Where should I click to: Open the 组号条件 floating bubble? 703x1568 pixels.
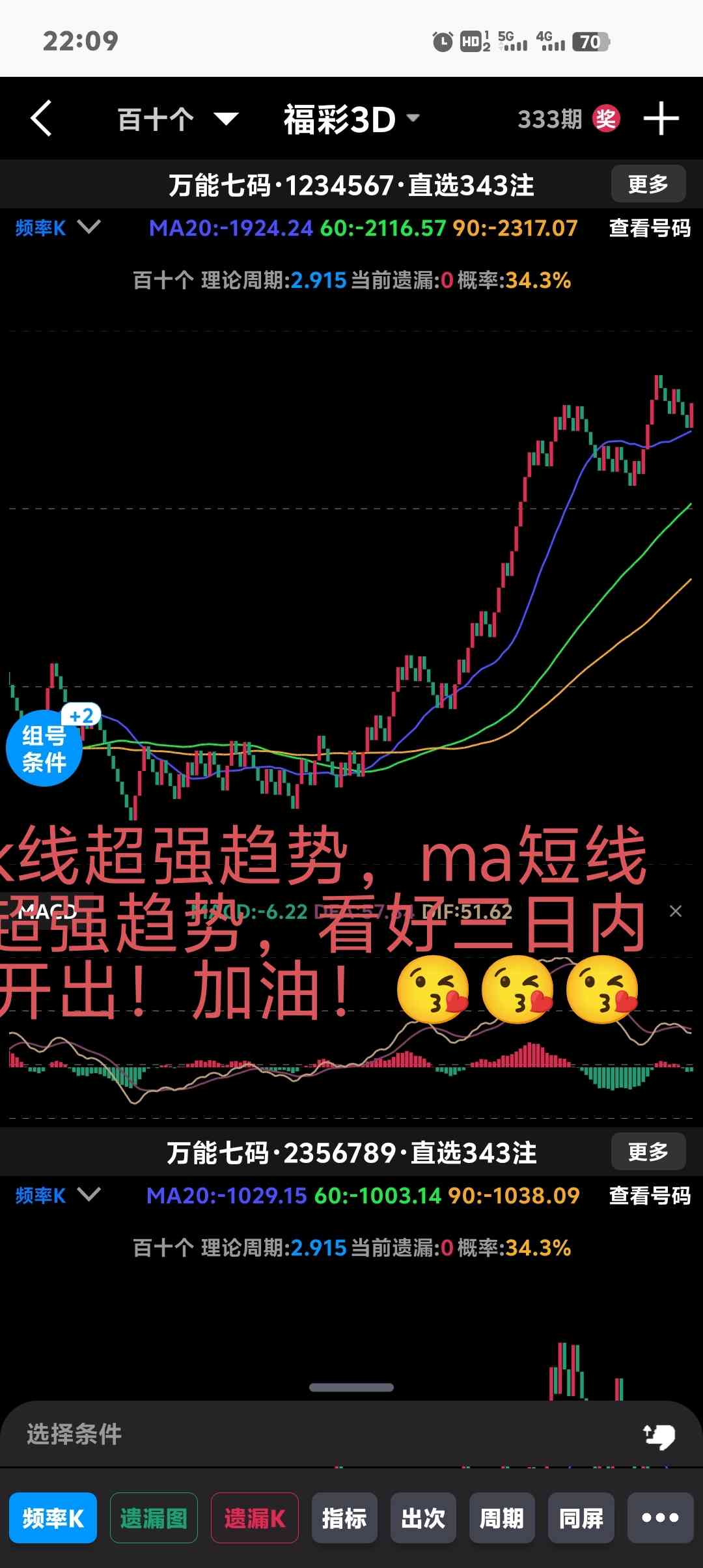(x=44, y=749)
